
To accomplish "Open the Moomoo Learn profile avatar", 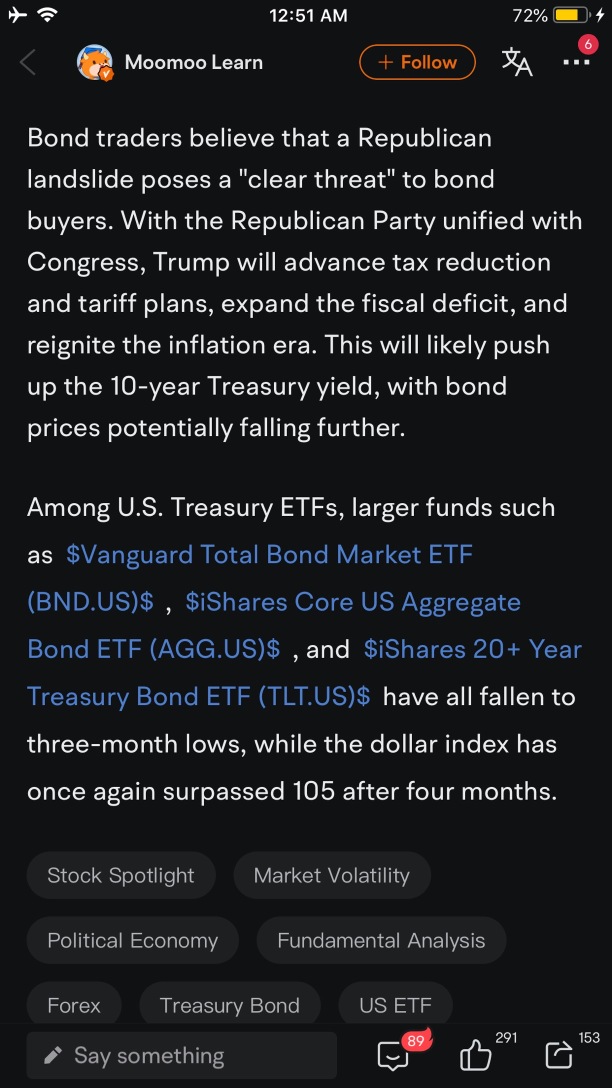I will (95, 63).
